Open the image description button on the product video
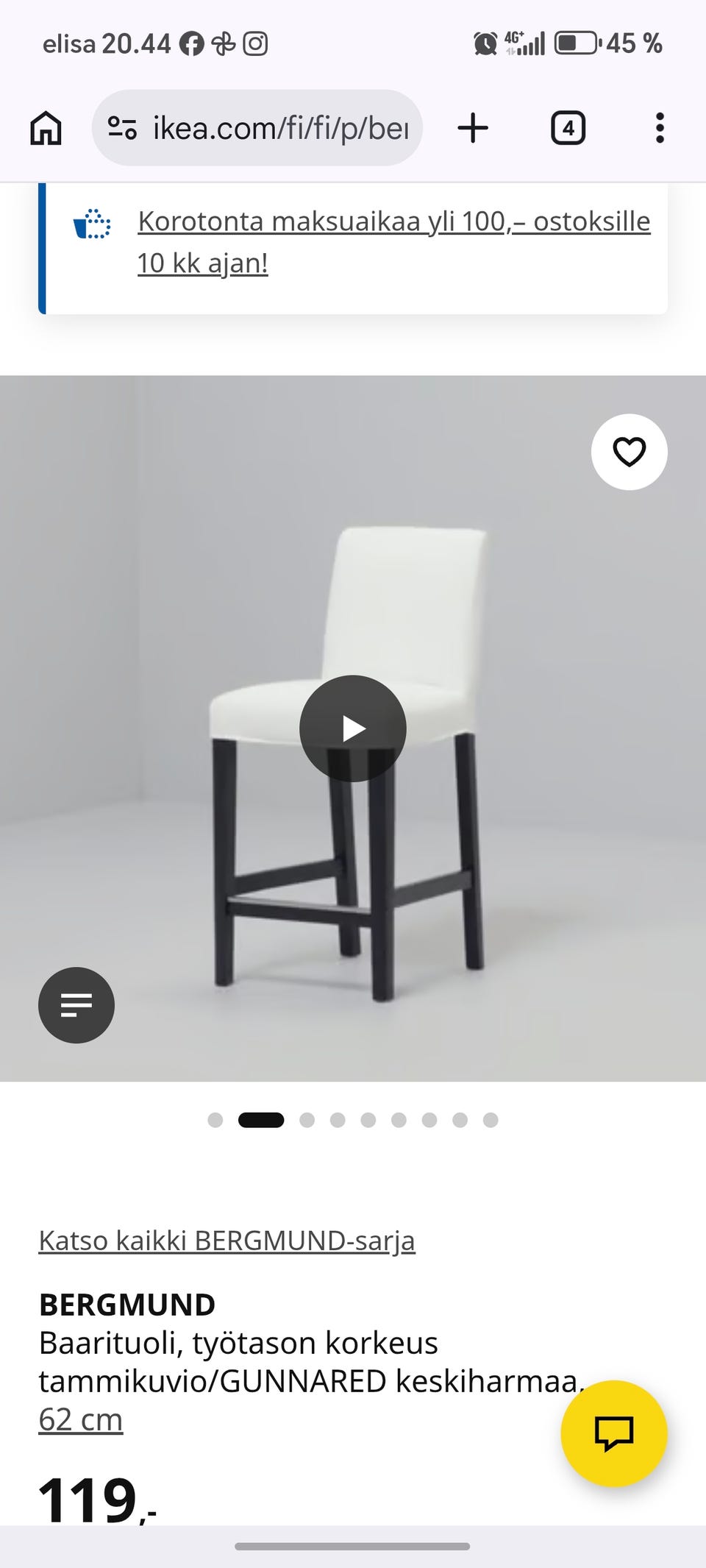The width and height of the screenshot is (706, 1568). point(76,1004)
